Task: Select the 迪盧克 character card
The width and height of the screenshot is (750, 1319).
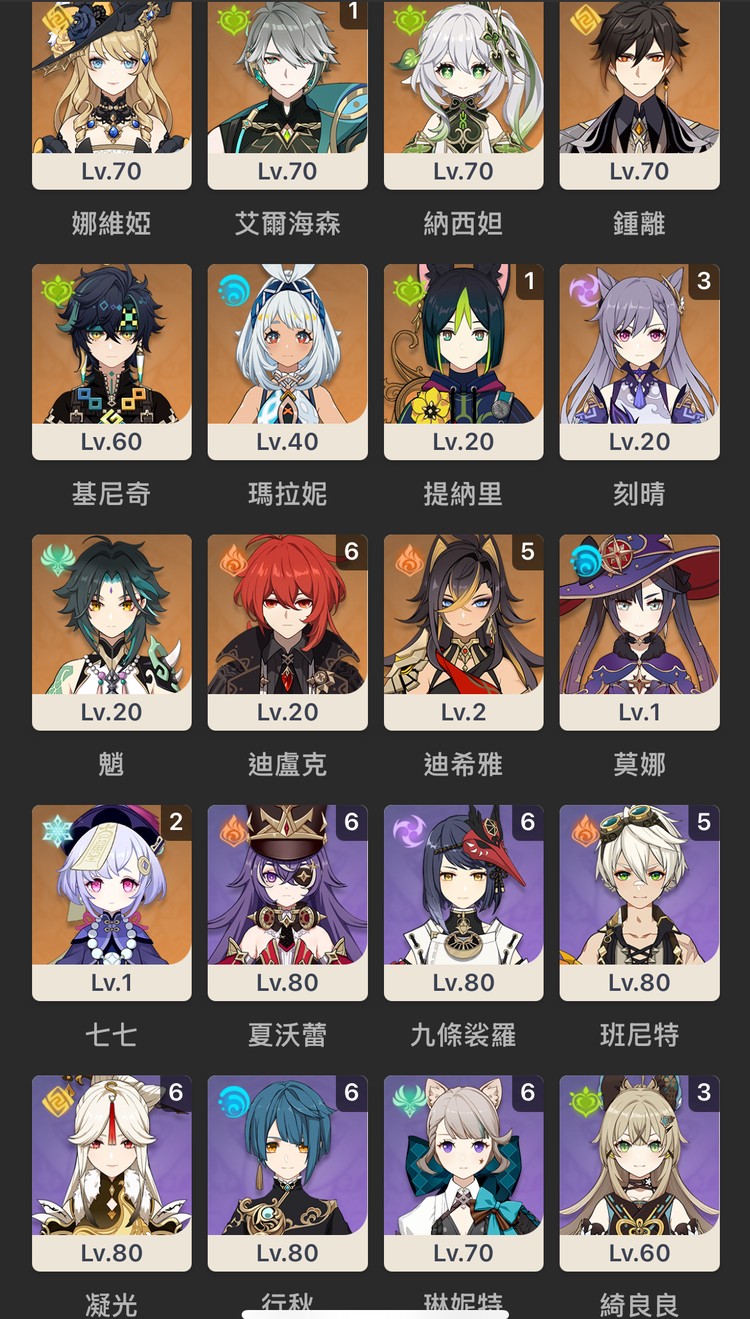Action: [287, 630]
